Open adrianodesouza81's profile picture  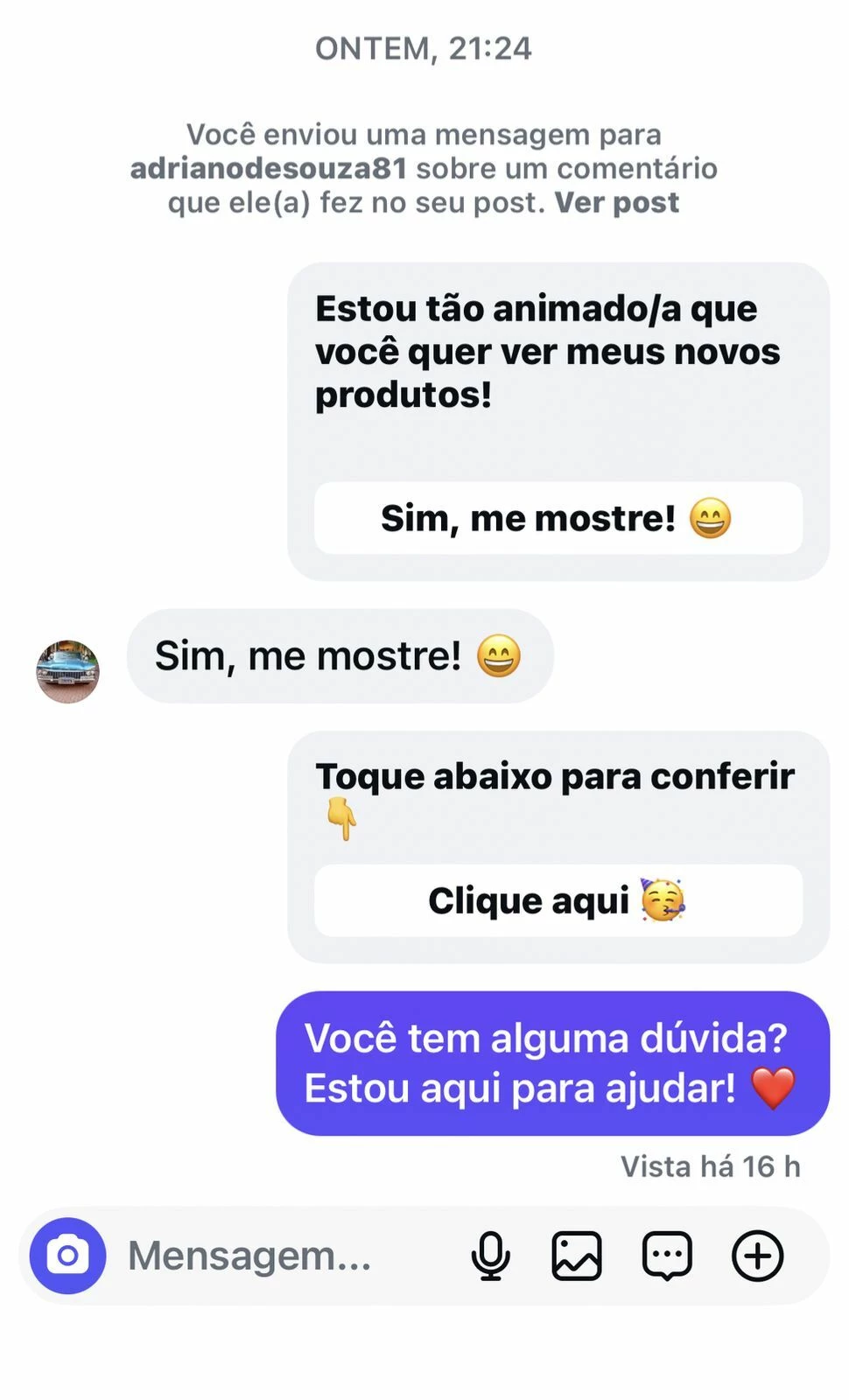click(67, 671)
